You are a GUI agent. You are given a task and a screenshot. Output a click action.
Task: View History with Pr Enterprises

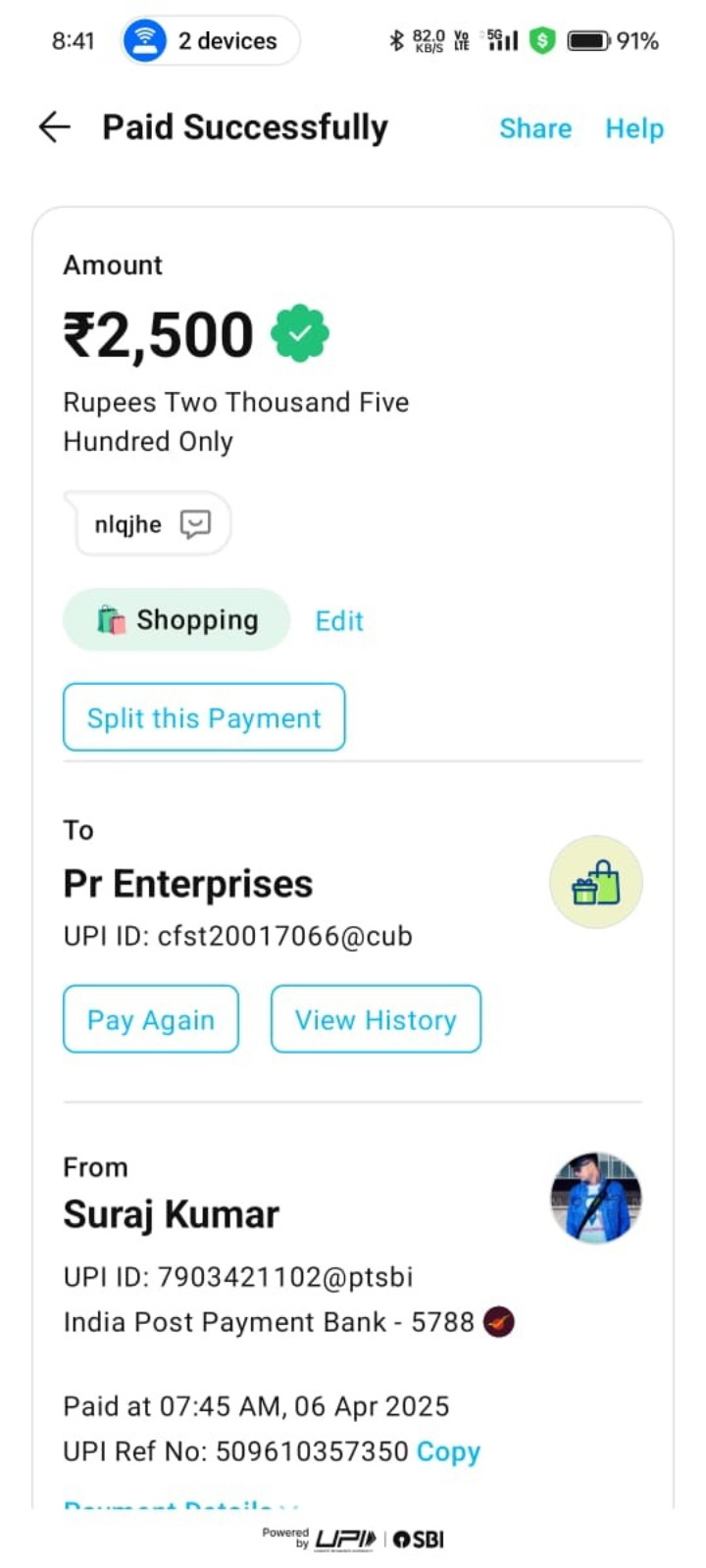(376, 1020)
